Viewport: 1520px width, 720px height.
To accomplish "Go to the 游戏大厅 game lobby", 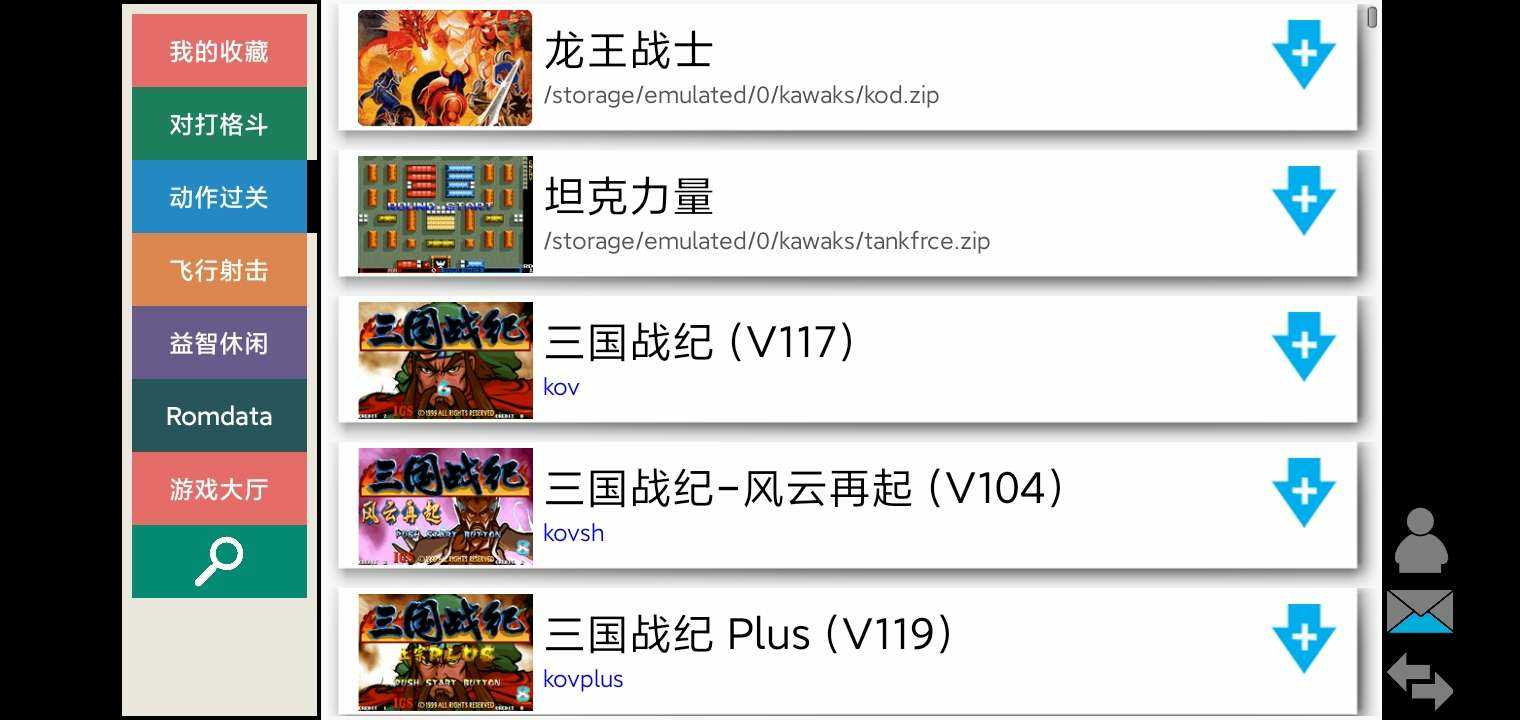I will (219, 489).
